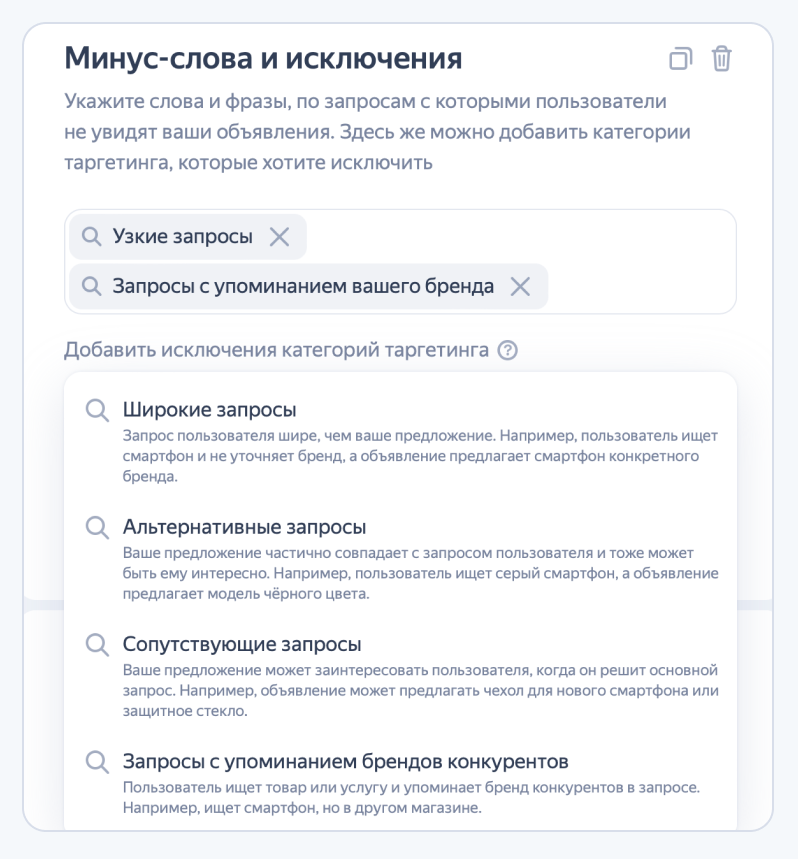This screenshot has width=798, height=859.
Task: Choose Альтернативные запросы option
Action: (244, 526)
